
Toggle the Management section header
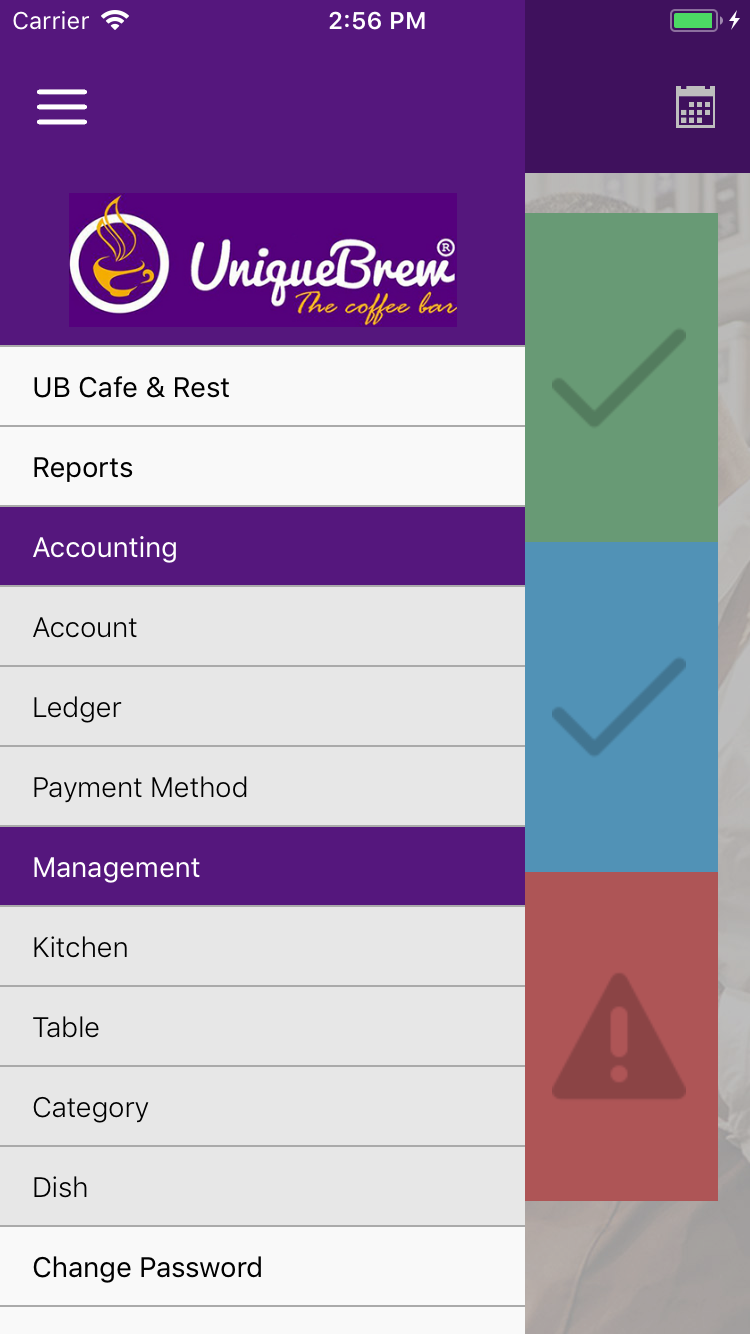(x=262, y=867)
